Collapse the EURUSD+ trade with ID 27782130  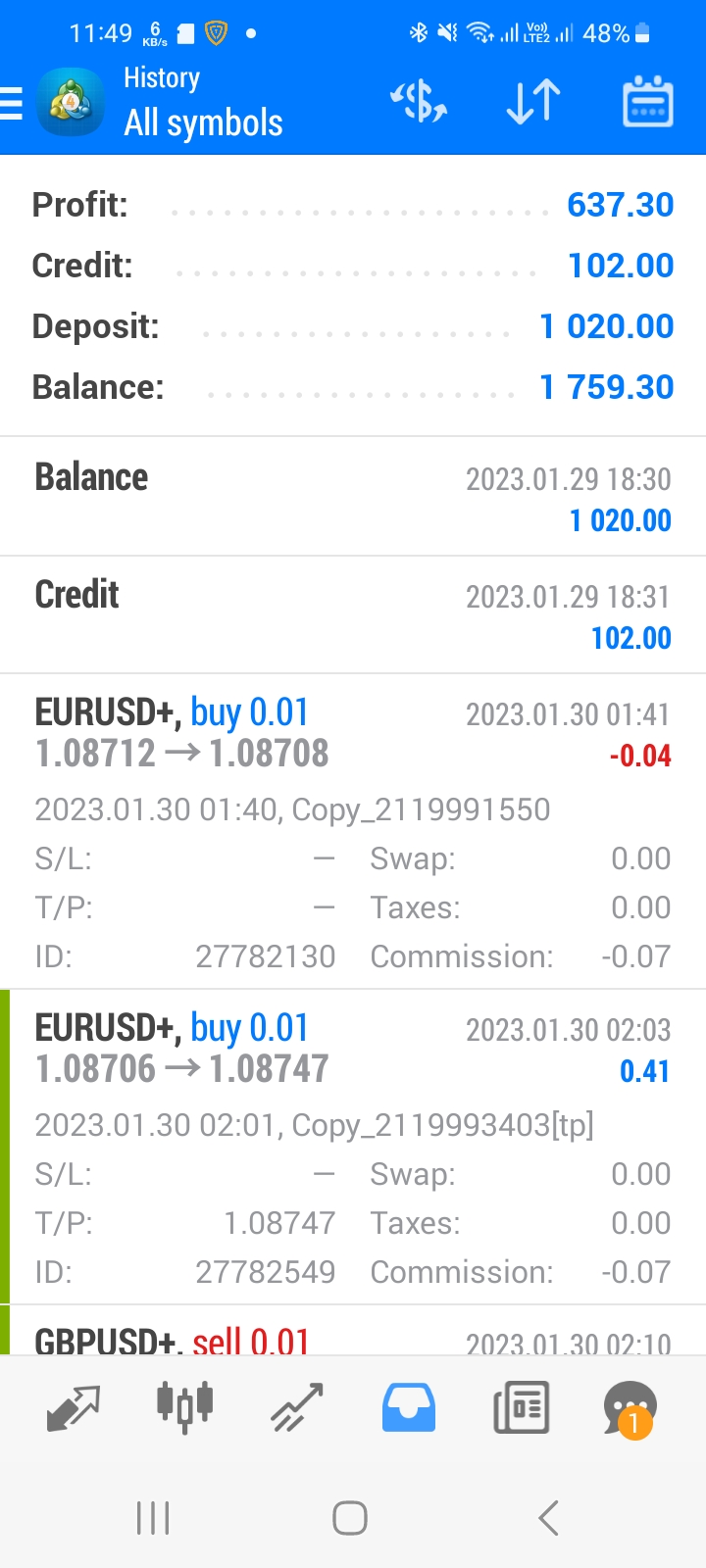353,831
